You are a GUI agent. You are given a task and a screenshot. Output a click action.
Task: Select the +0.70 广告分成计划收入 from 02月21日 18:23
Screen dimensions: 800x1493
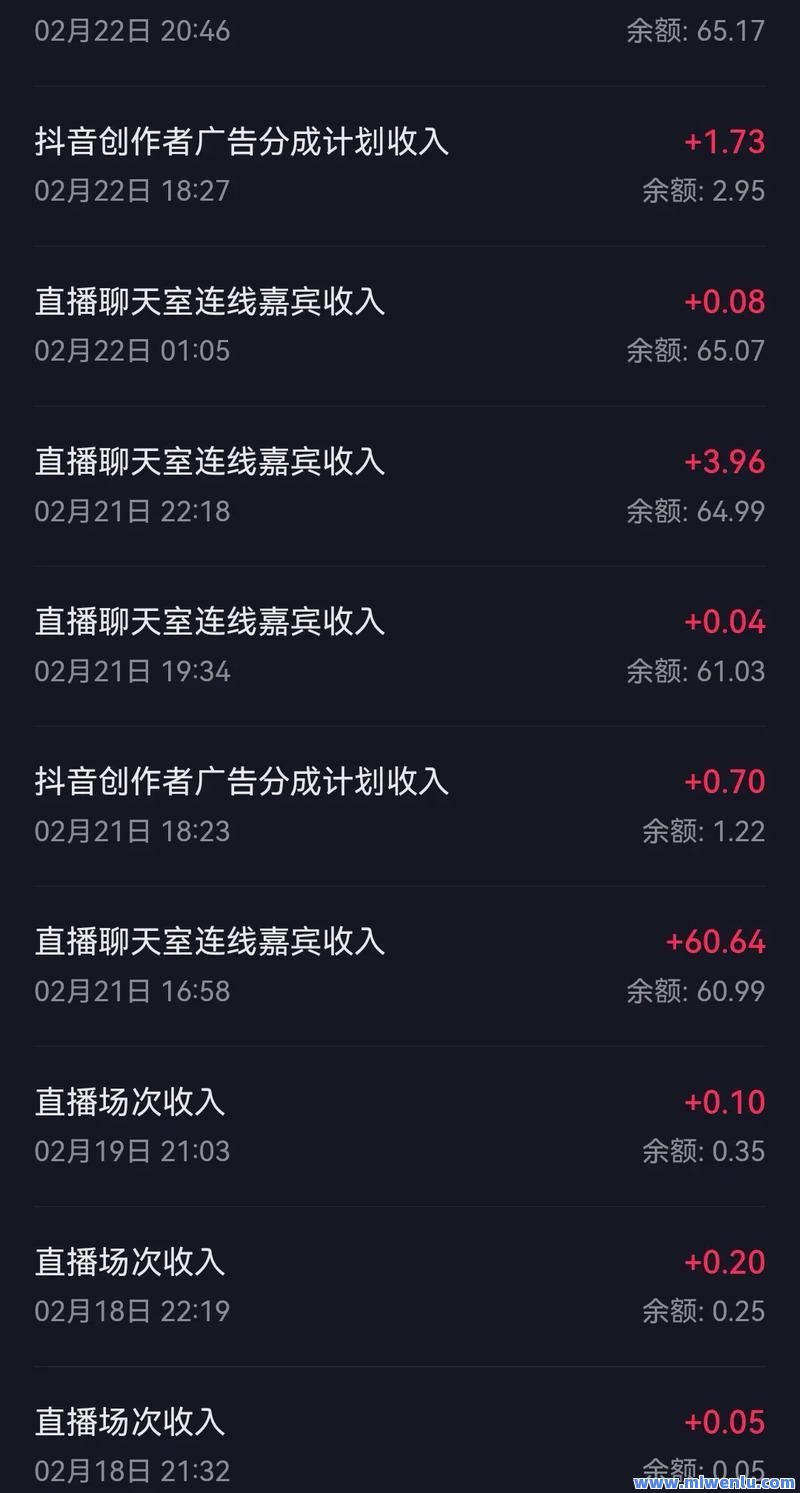coord(400,806)
